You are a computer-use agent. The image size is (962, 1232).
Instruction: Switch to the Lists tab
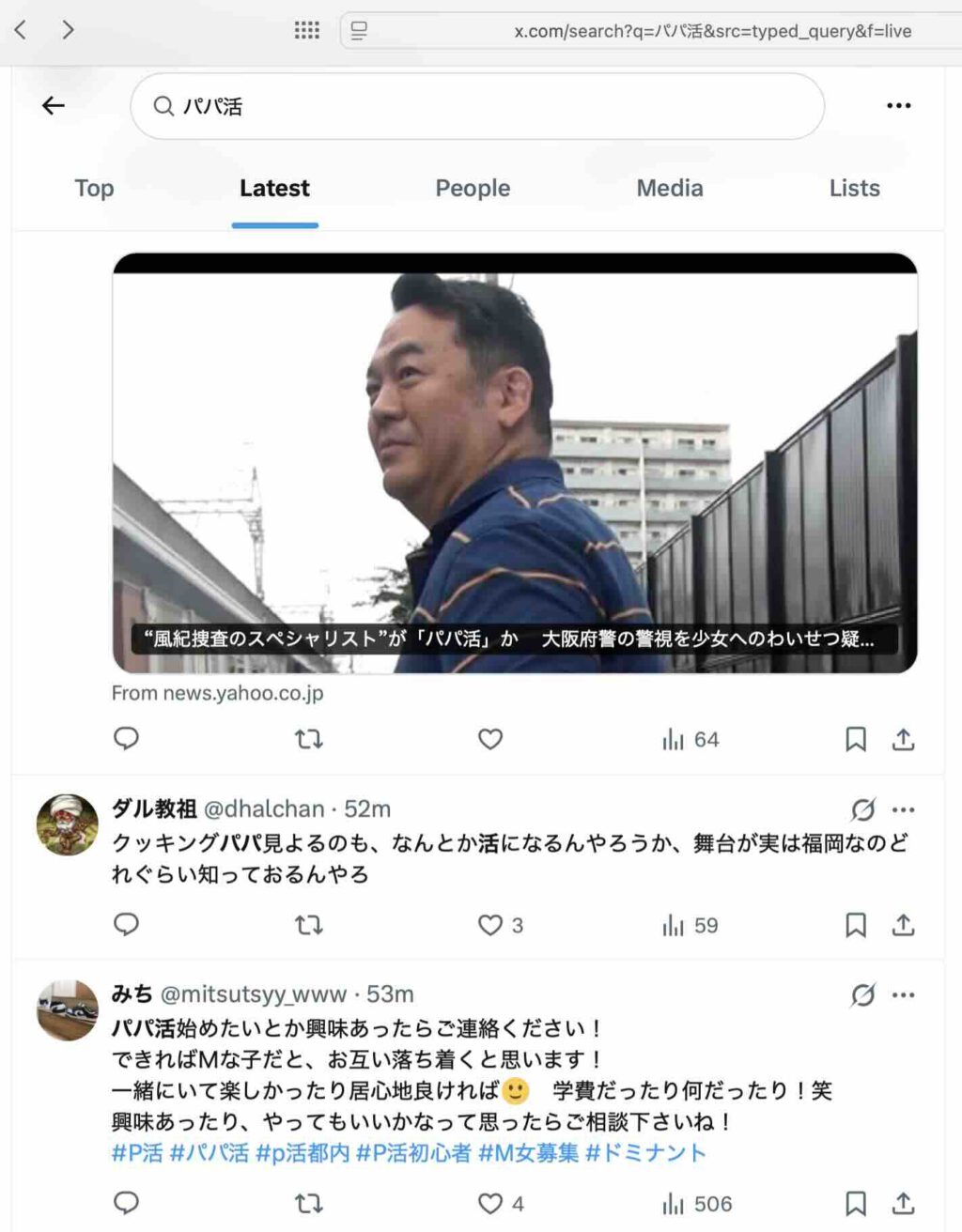854,189
